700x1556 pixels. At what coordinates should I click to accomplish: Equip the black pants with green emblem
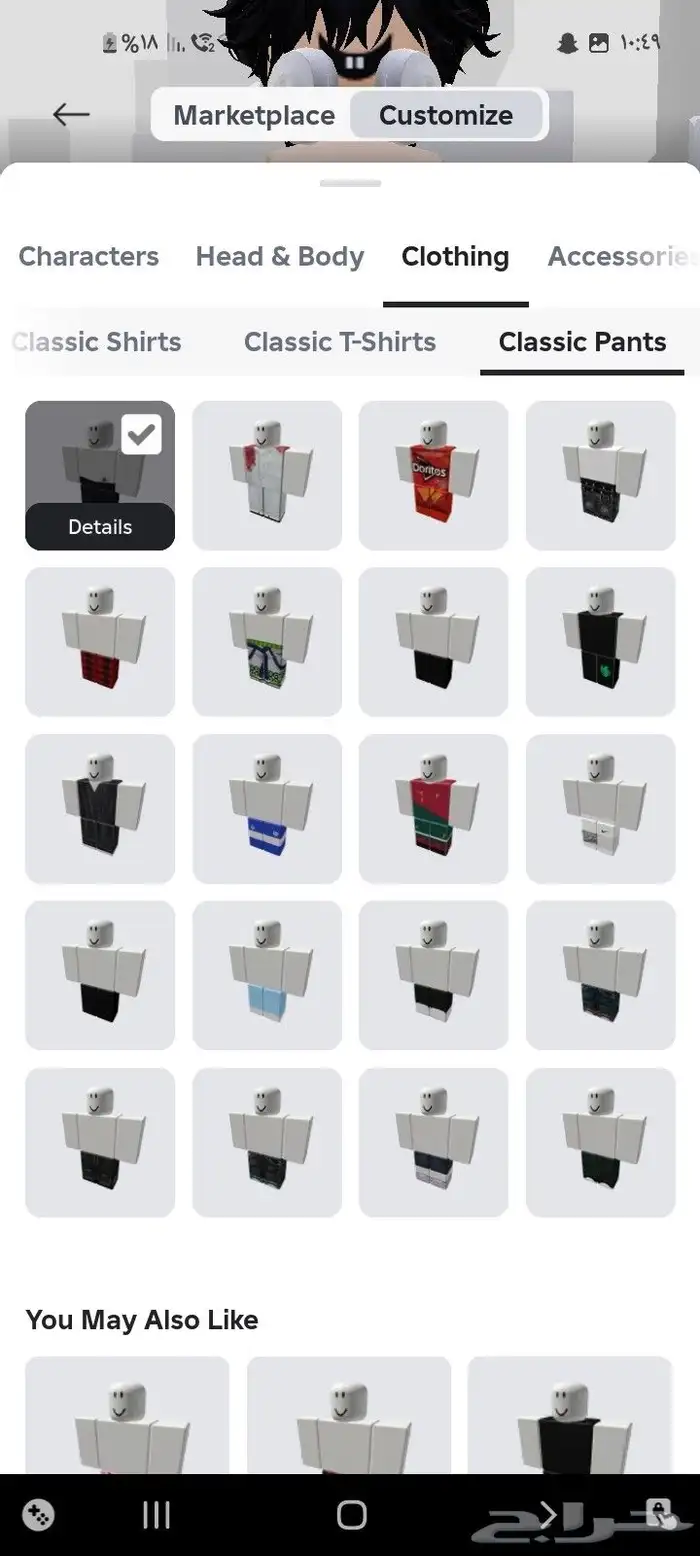point(600,642)
